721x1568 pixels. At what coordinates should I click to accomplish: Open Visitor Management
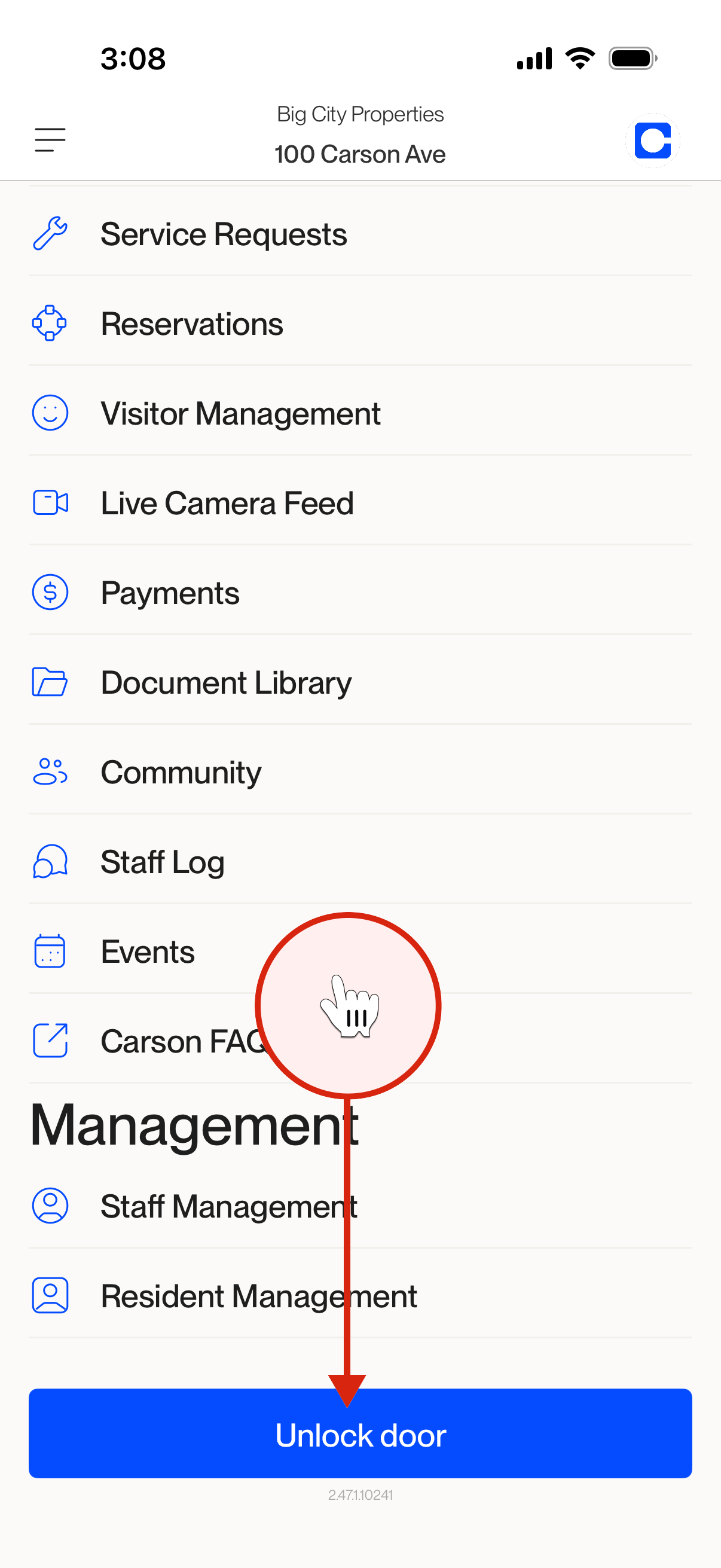360,413
